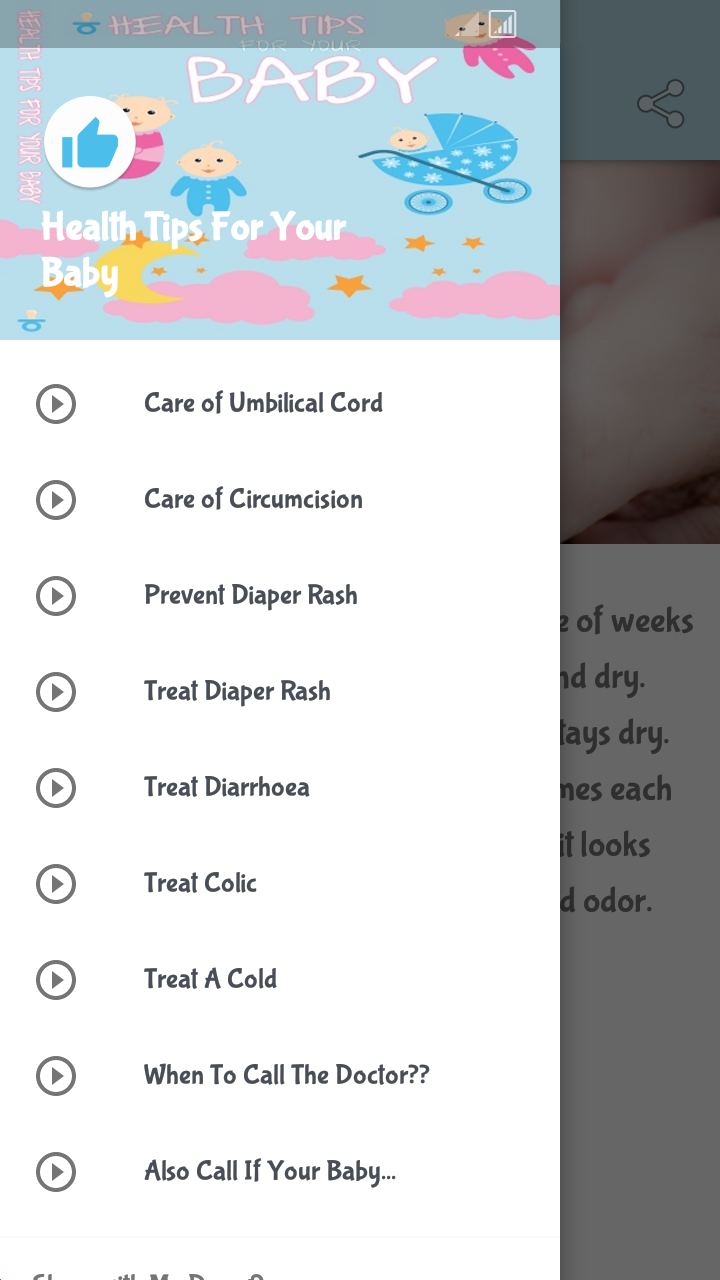This screenshot has height=1280, width=720.
Task: Play the Care of Circumcision audio
Action: pyautogui.click(x=56, y=500)
